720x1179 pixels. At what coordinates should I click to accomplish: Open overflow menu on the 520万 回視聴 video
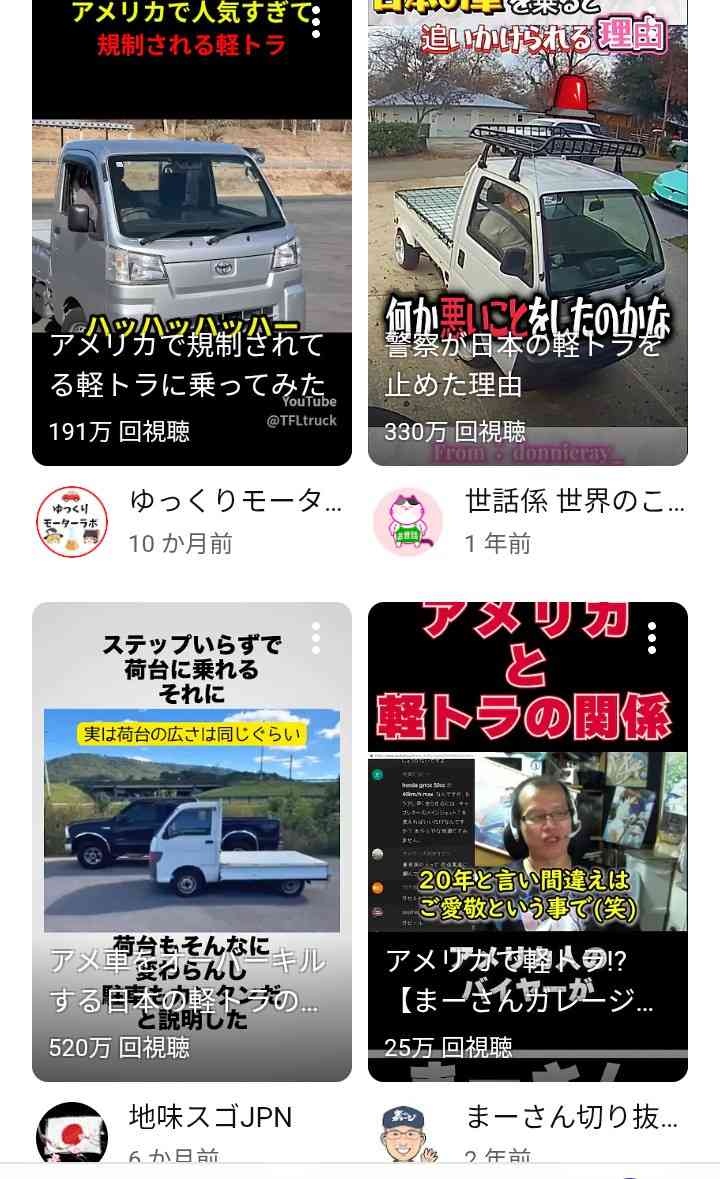316,638
